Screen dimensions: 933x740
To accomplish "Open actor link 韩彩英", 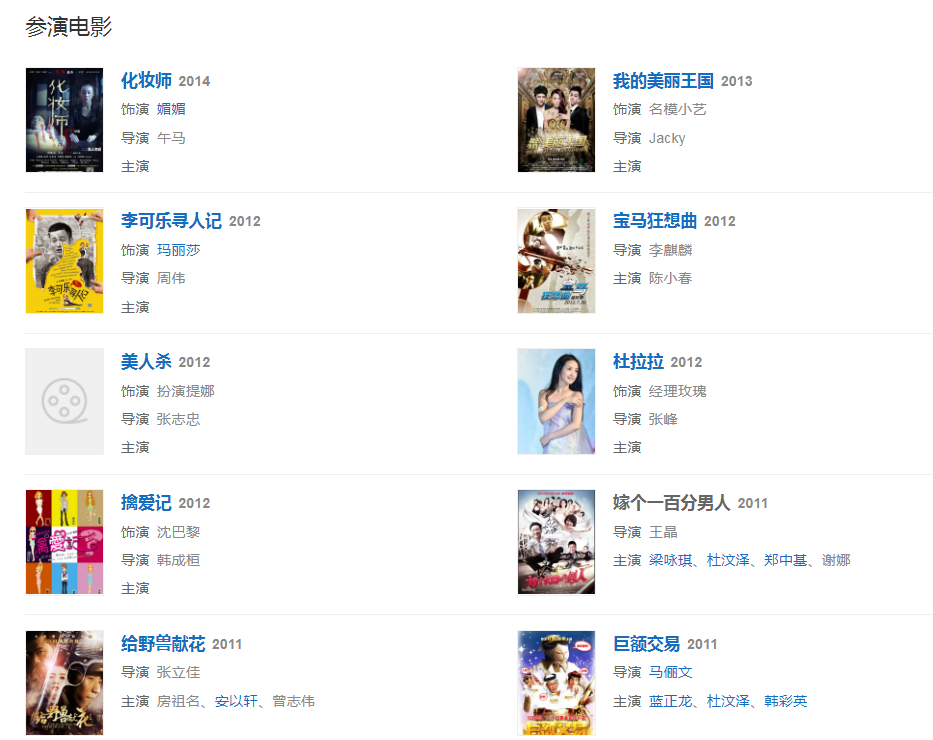I will click(x=785, y=701).
